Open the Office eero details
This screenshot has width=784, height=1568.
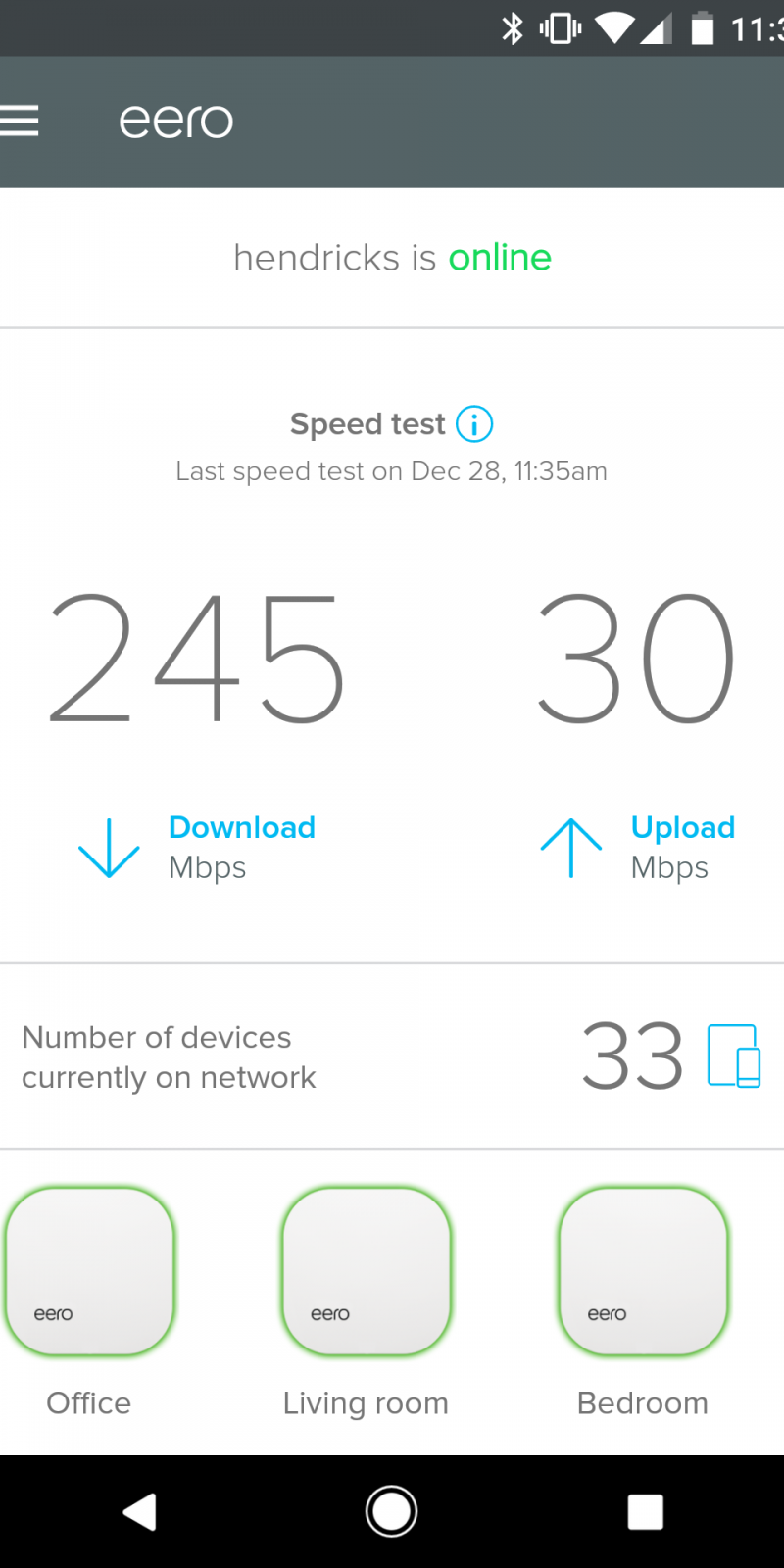(89, 1272)
